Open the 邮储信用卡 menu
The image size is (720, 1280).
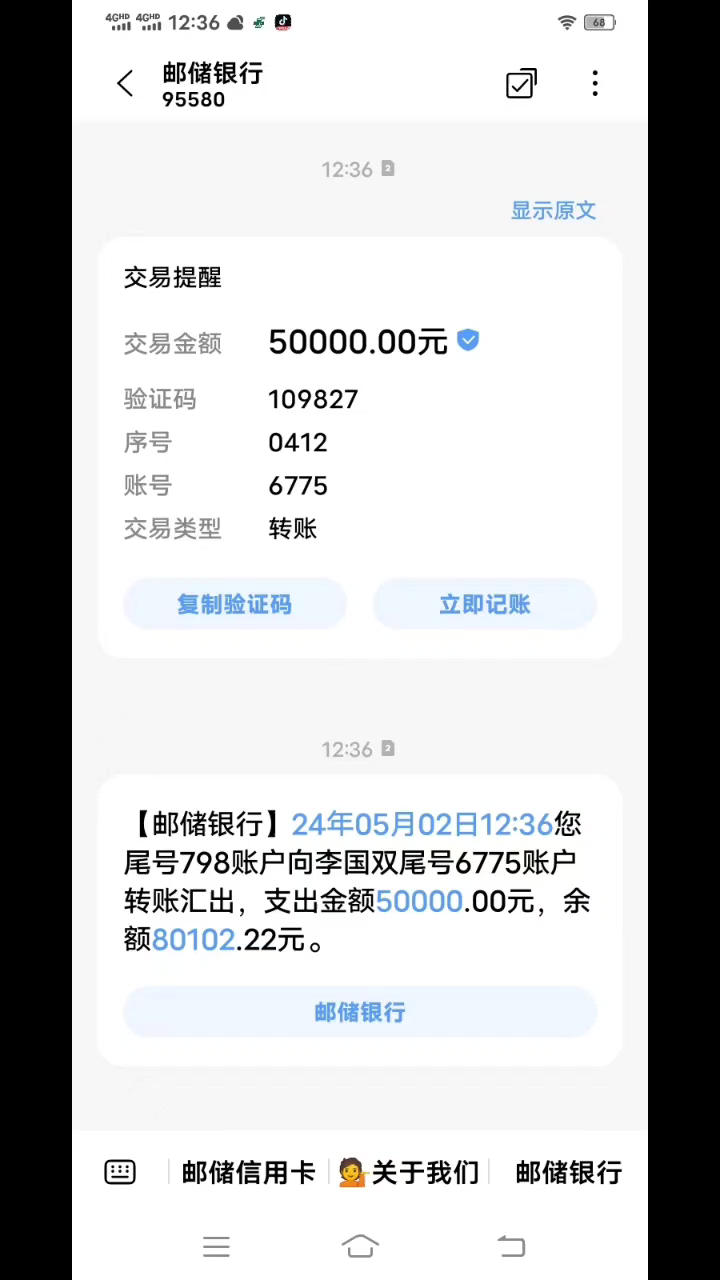(248, 1172)
